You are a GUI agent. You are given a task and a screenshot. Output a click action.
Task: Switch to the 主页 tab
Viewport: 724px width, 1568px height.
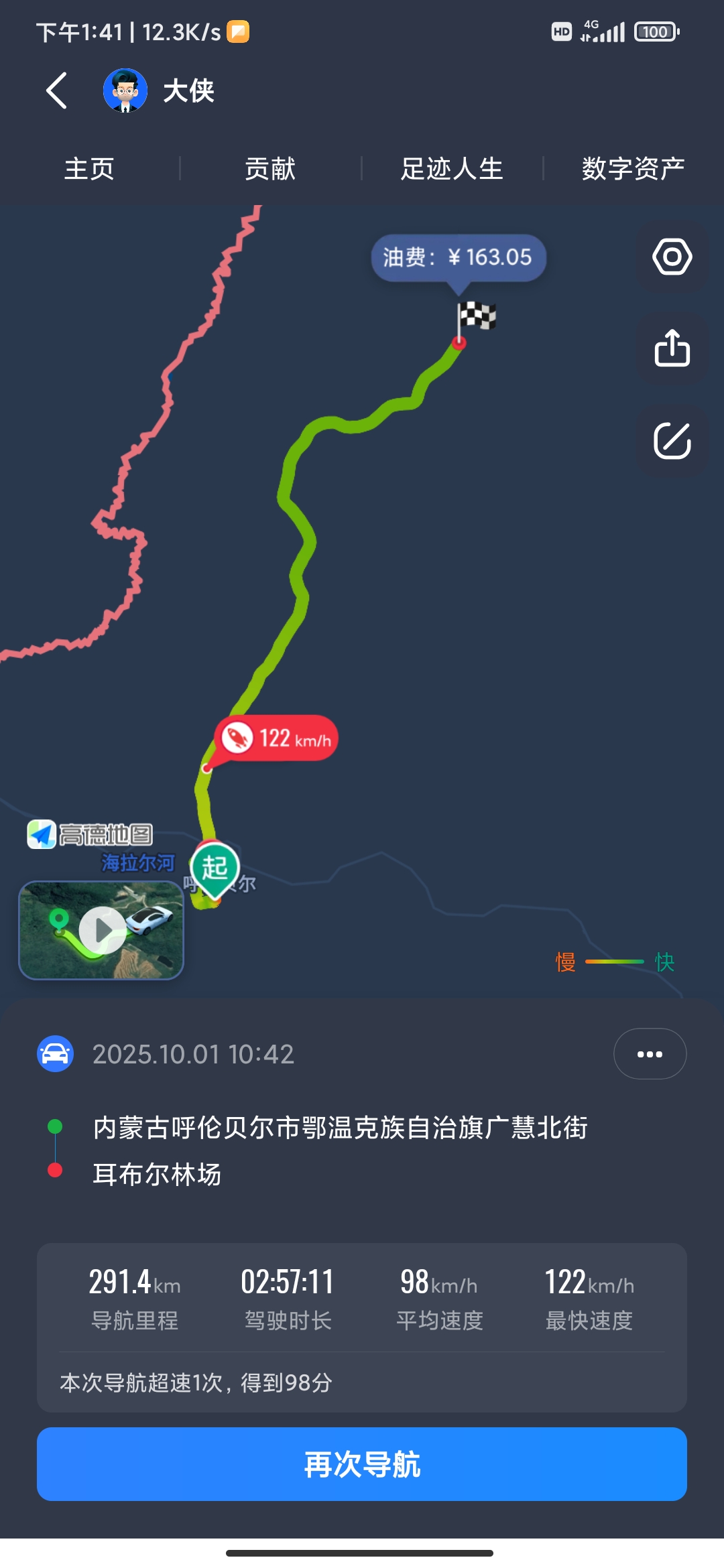pos(89,169)
